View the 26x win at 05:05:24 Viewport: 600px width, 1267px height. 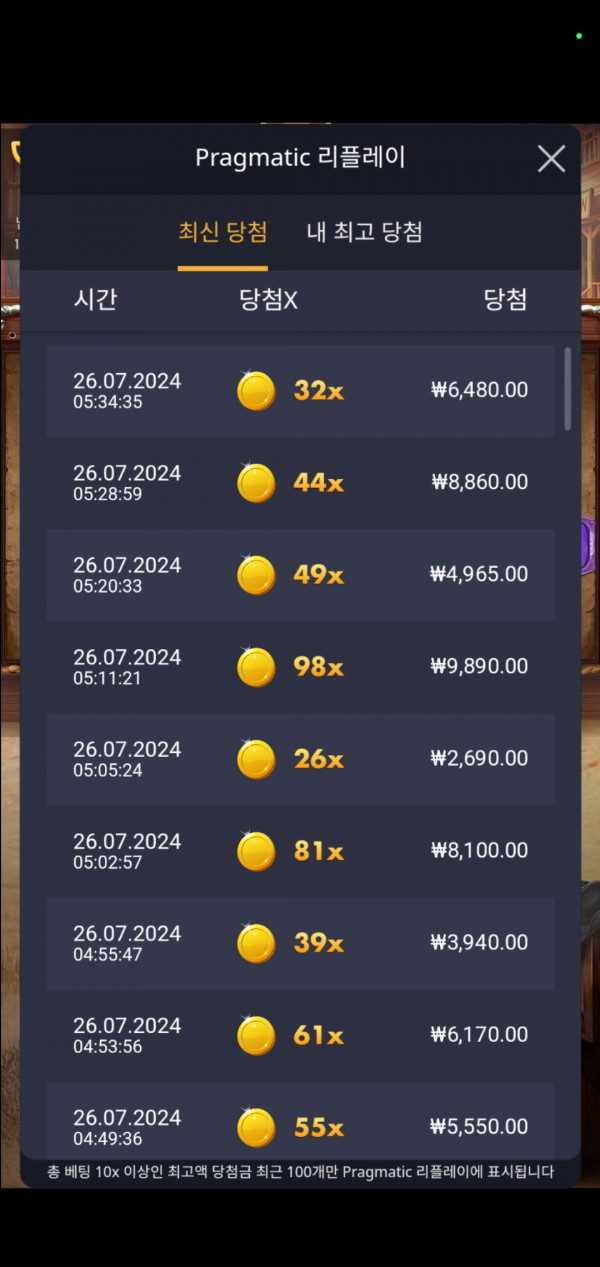[300, 759]
